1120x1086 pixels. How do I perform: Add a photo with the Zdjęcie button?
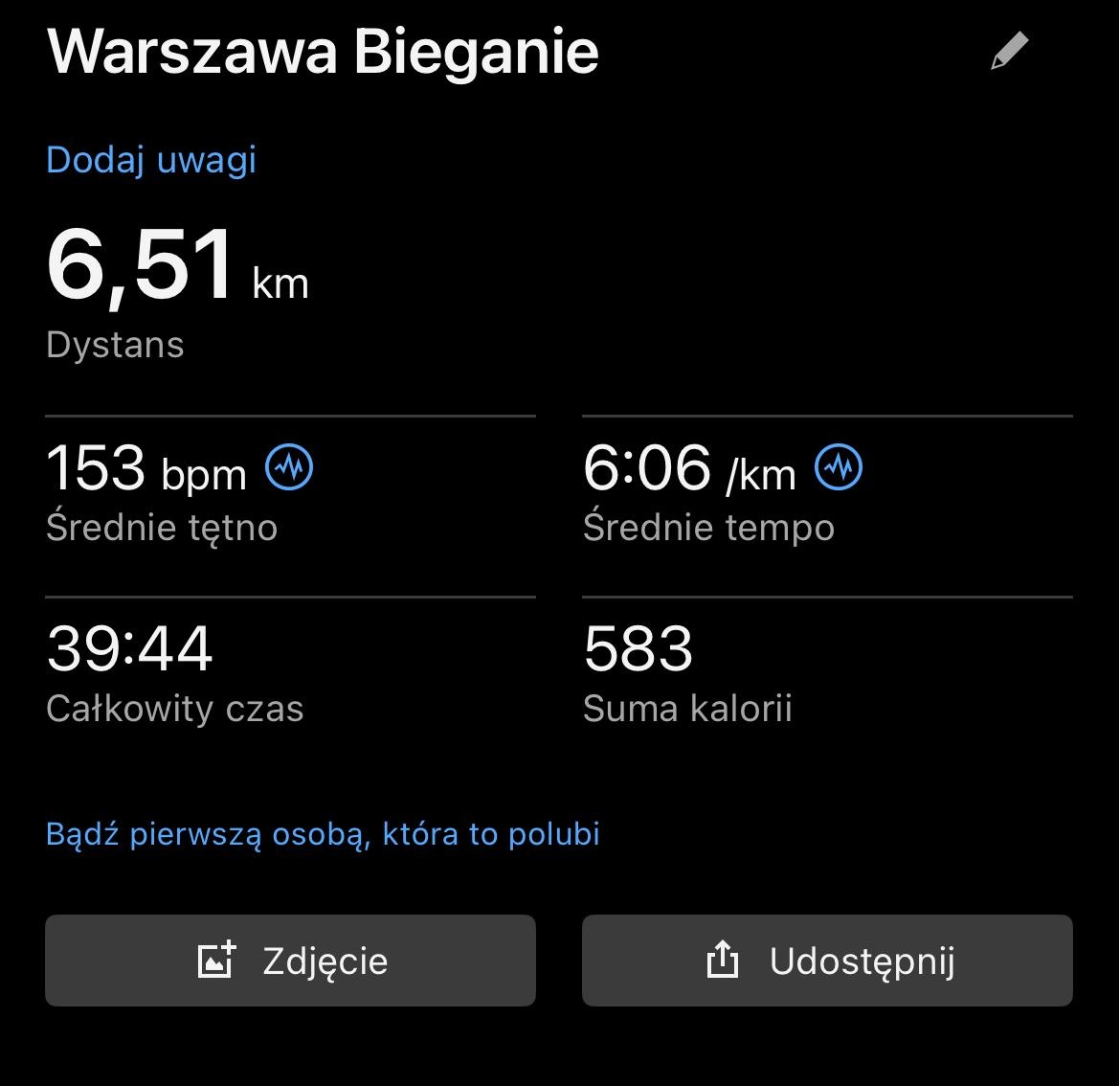coord(290,961)
